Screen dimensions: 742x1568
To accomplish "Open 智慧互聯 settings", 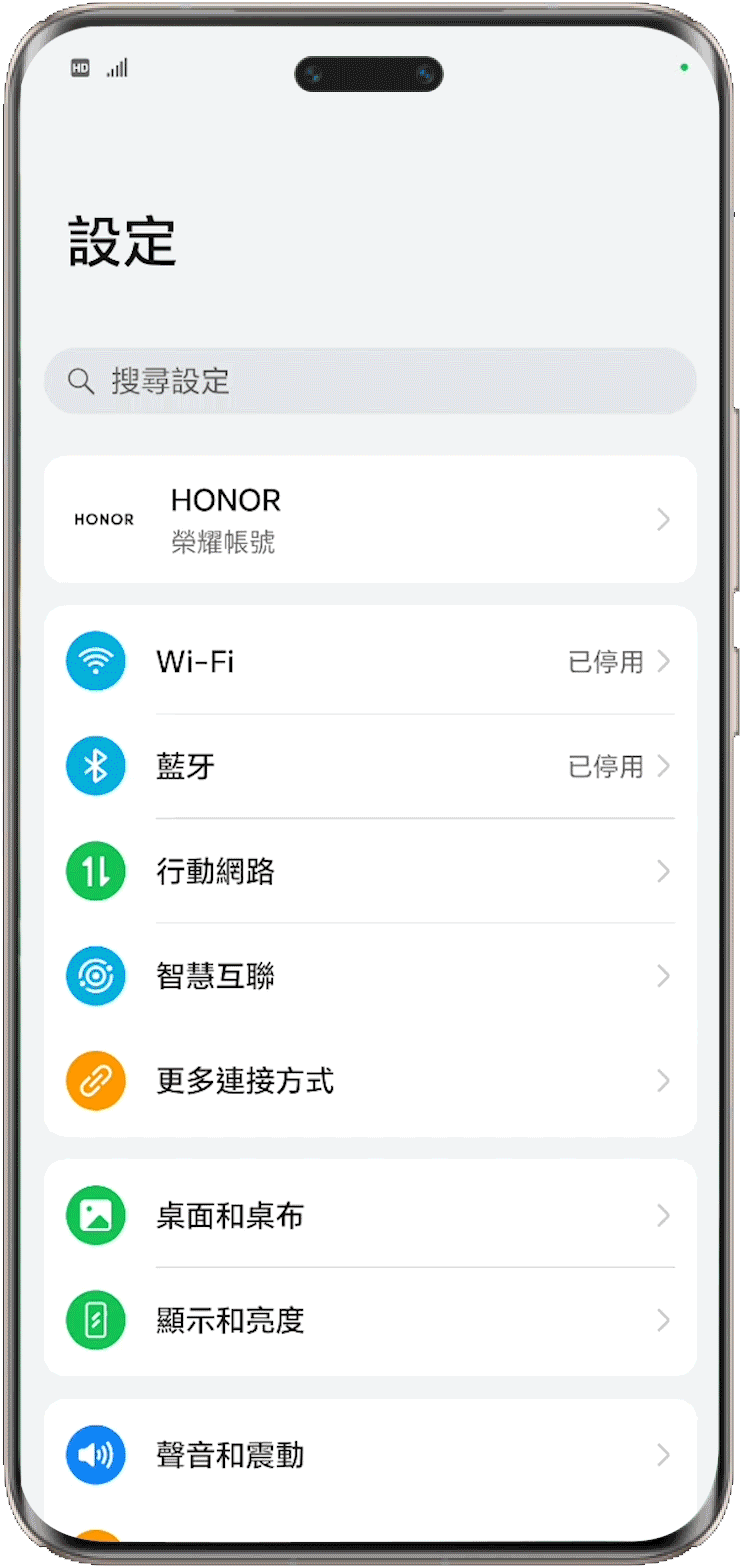I will 370,976.
